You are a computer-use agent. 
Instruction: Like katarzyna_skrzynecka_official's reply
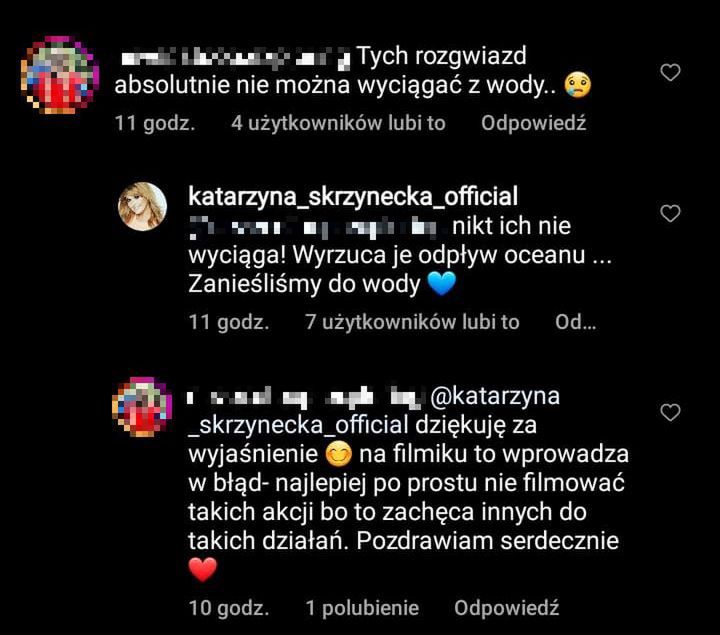[672, 213]
